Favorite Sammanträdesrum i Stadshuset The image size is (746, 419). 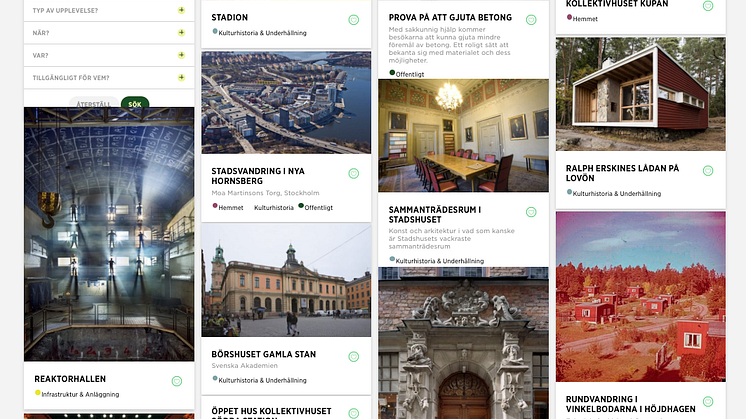(530, 211)
